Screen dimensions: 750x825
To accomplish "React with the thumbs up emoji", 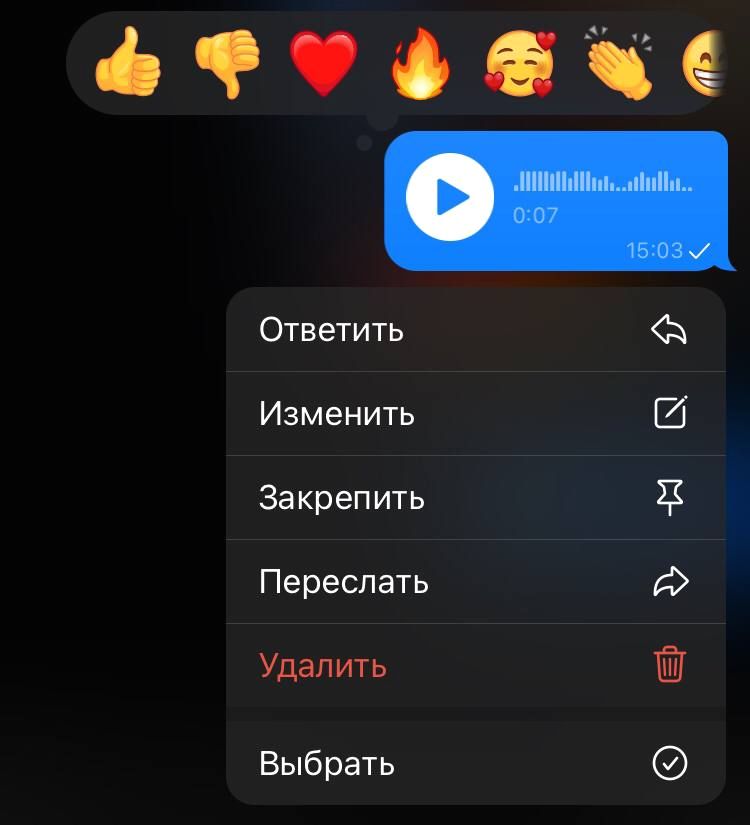I will (x=128, y=65).
